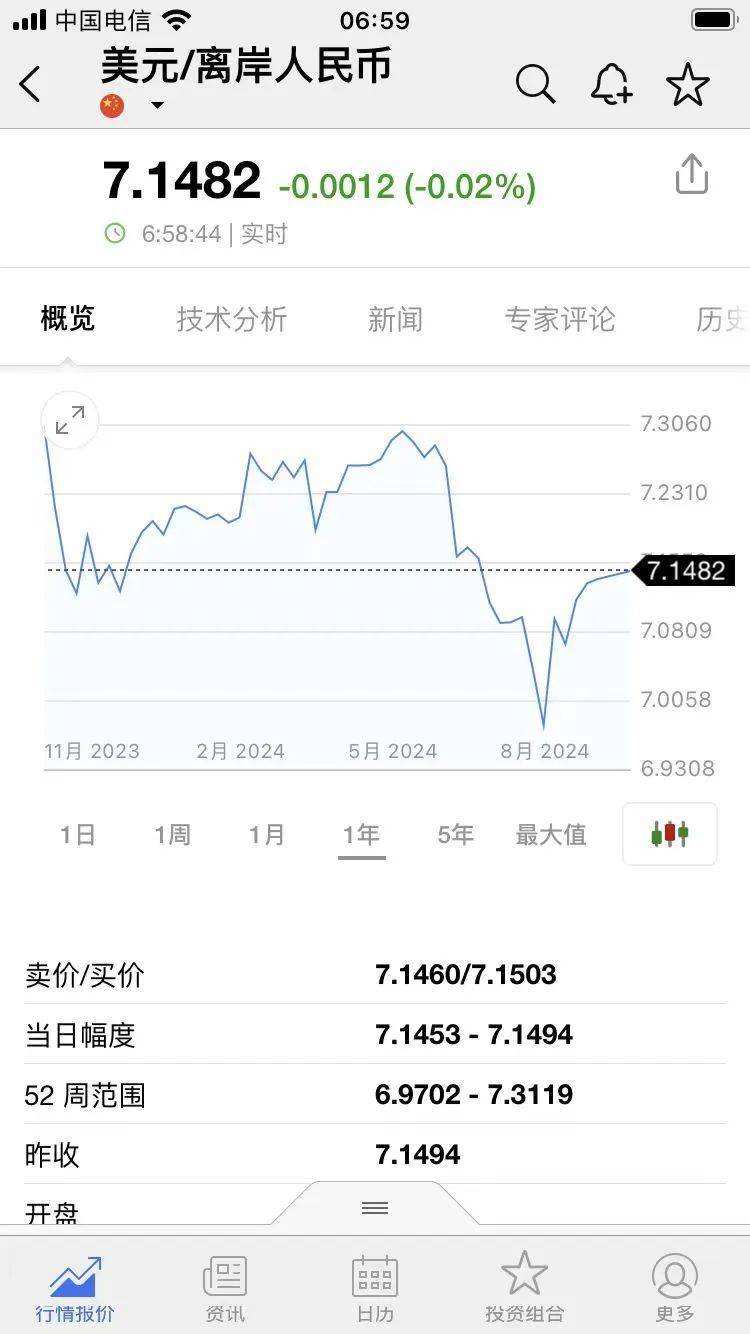Open the 日历 calendar section

(374, 1285)
